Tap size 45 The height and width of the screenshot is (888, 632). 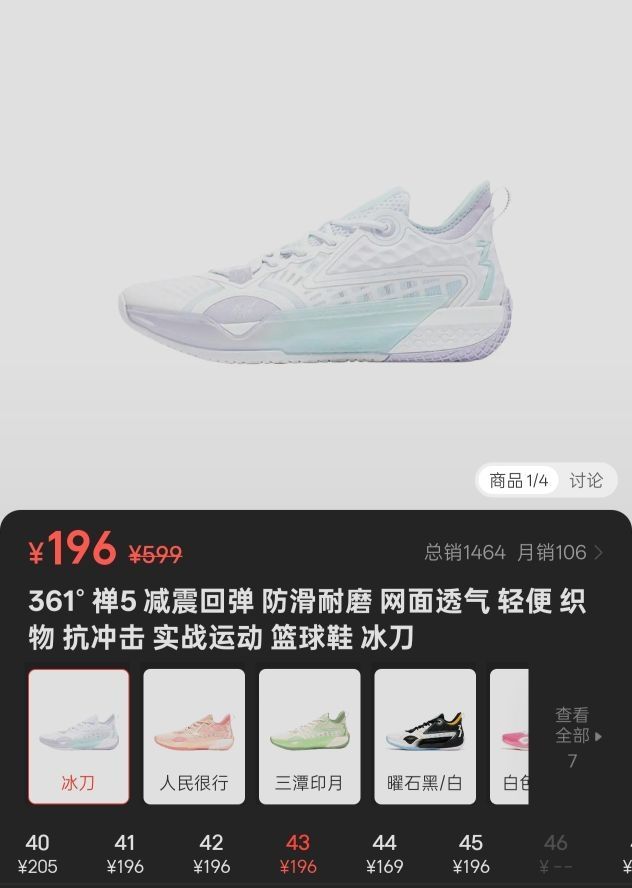point(471,854)
